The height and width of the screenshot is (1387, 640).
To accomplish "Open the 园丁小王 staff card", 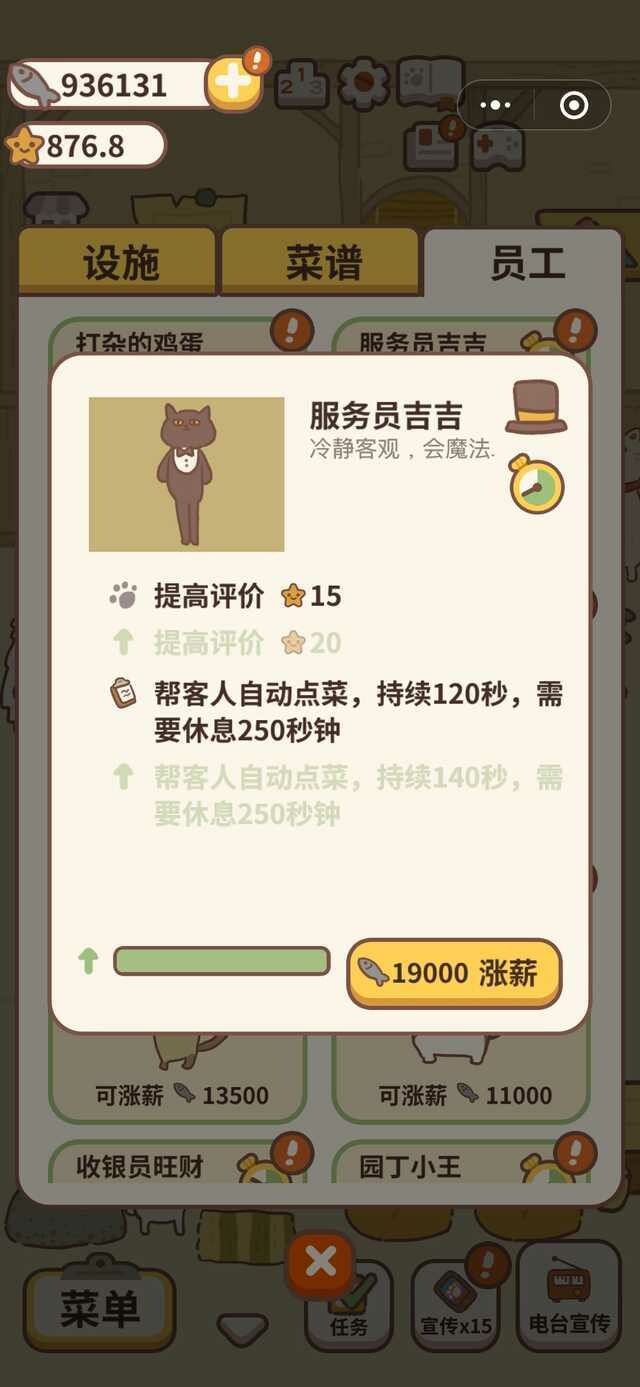I will click(x=460, y=1166).
